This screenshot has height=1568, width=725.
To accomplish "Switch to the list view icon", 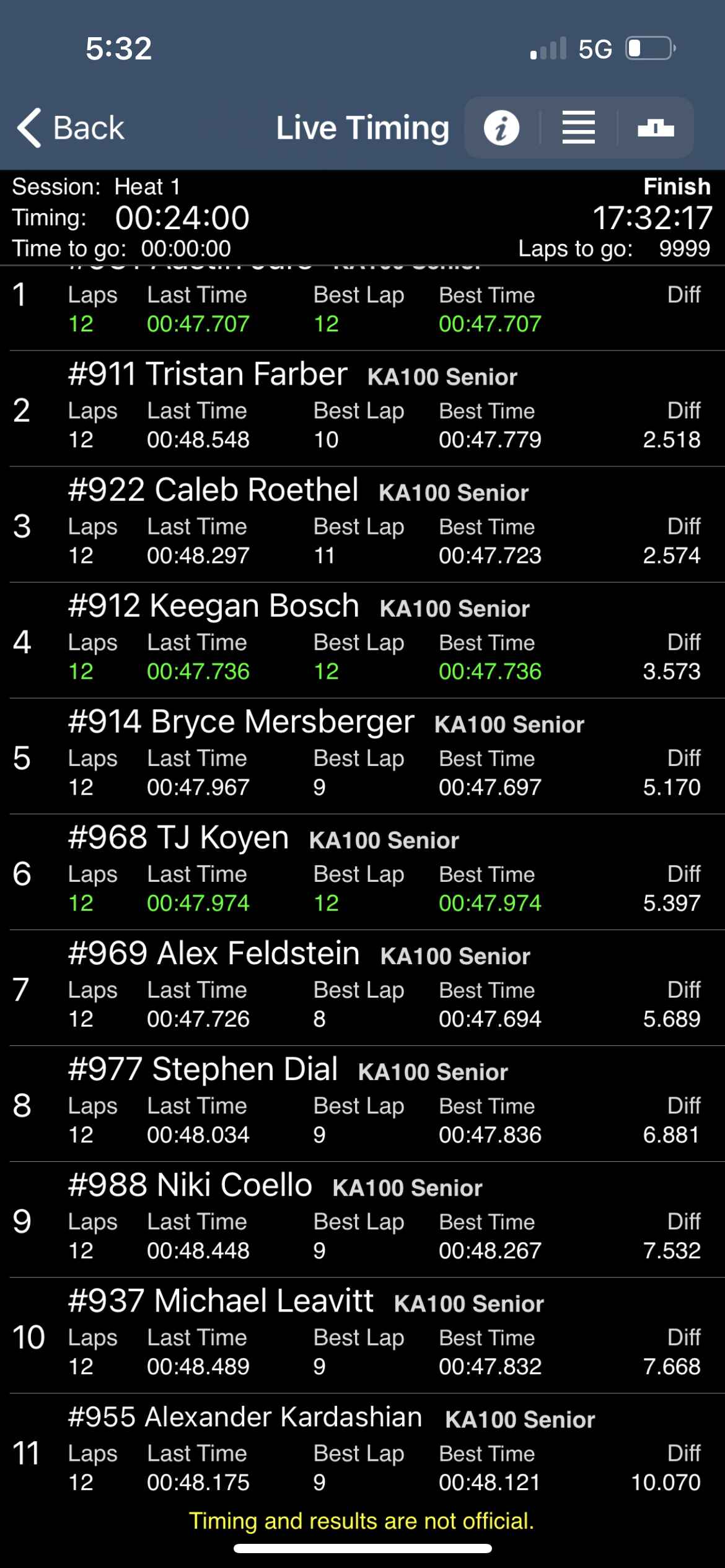I will pos(578,128).
